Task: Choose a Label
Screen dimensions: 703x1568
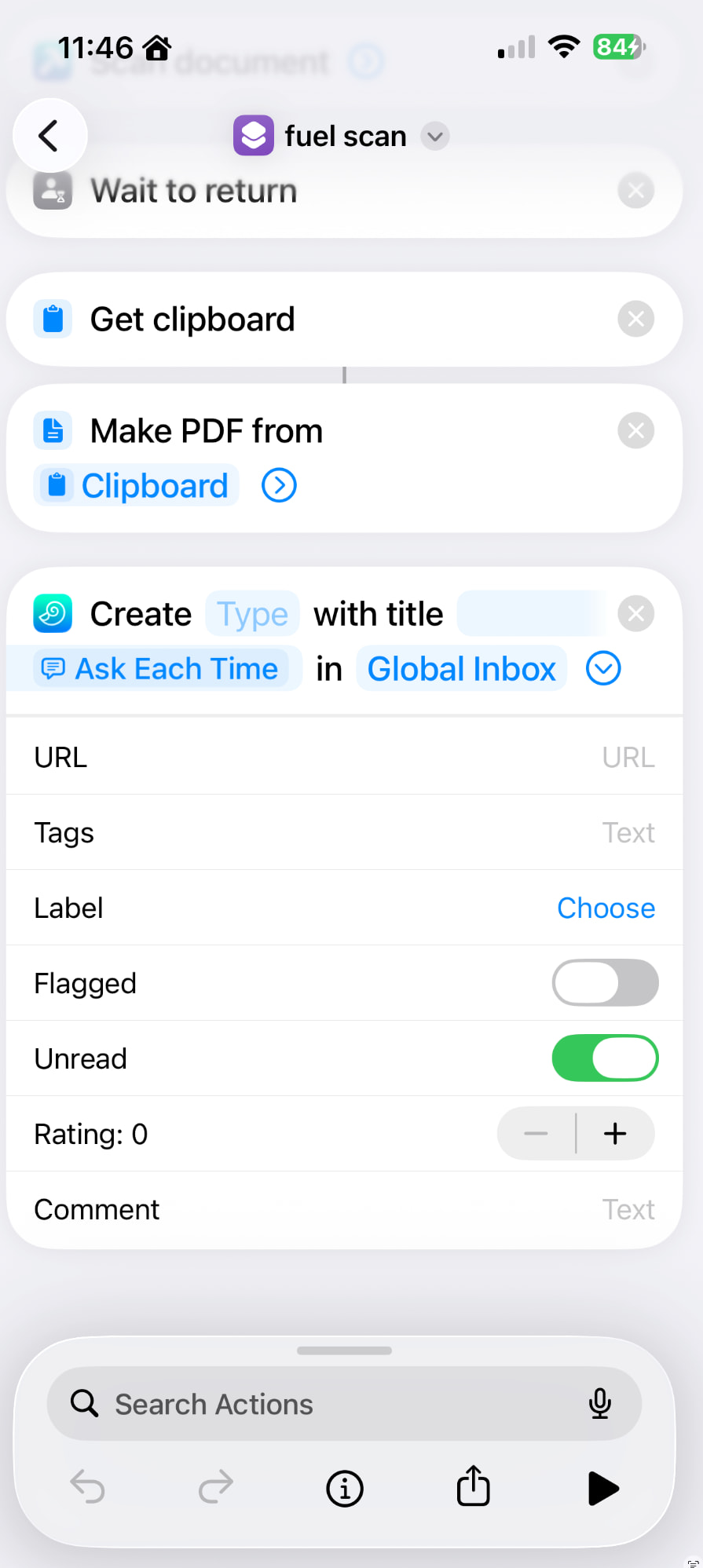Action: [x=606, y=908]
